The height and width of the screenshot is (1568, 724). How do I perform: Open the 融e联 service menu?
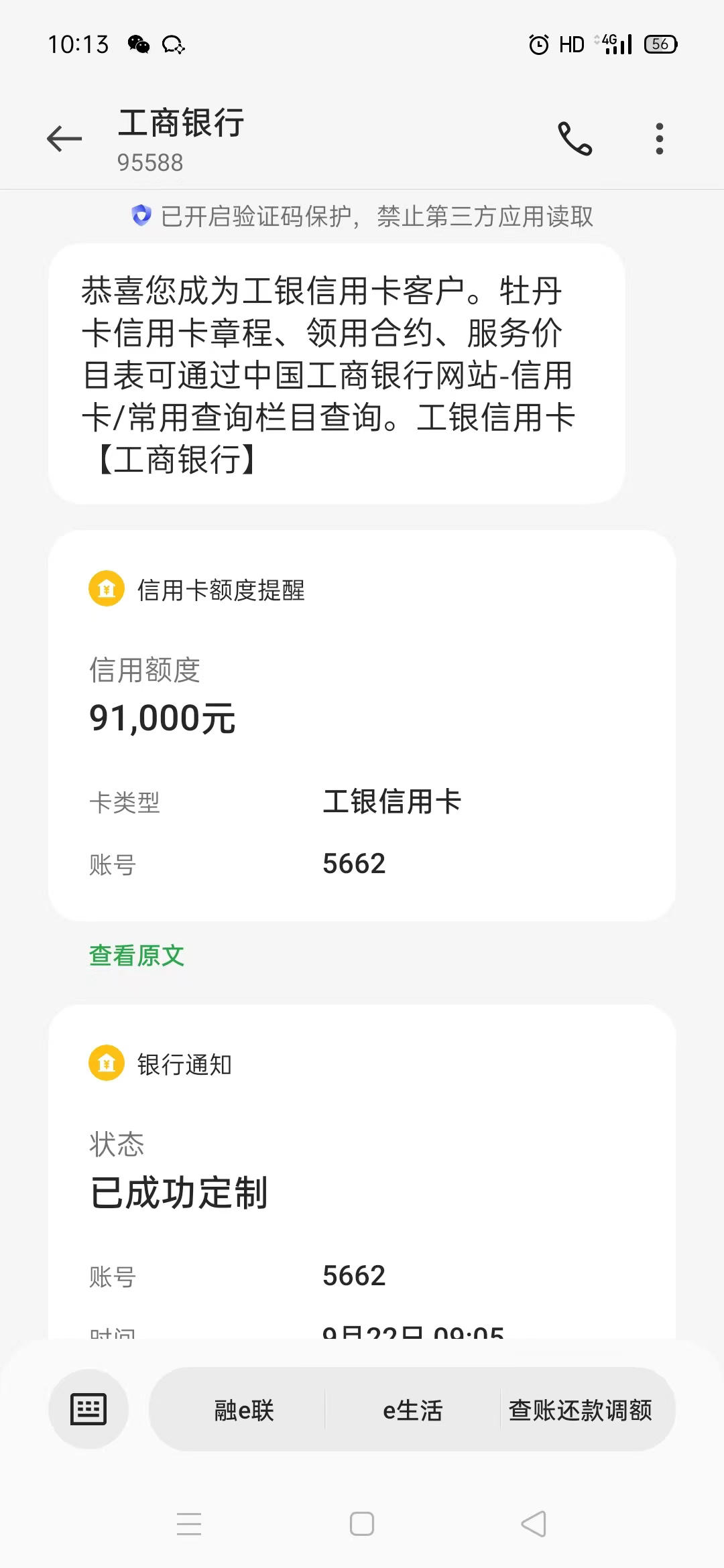(244, 1410)
